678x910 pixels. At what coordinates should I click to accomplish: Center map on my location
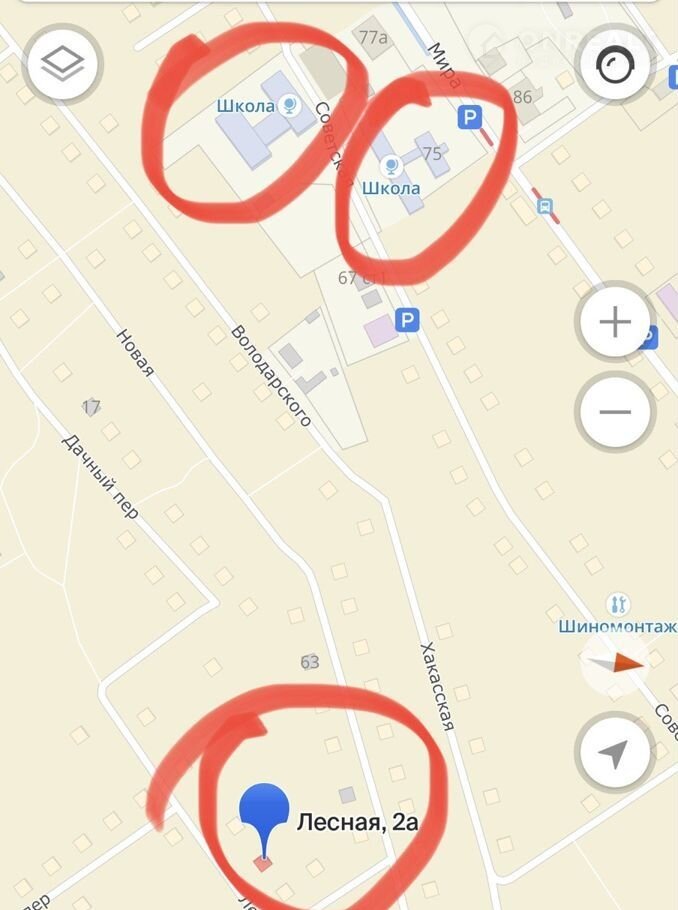(x=615, y=753)
